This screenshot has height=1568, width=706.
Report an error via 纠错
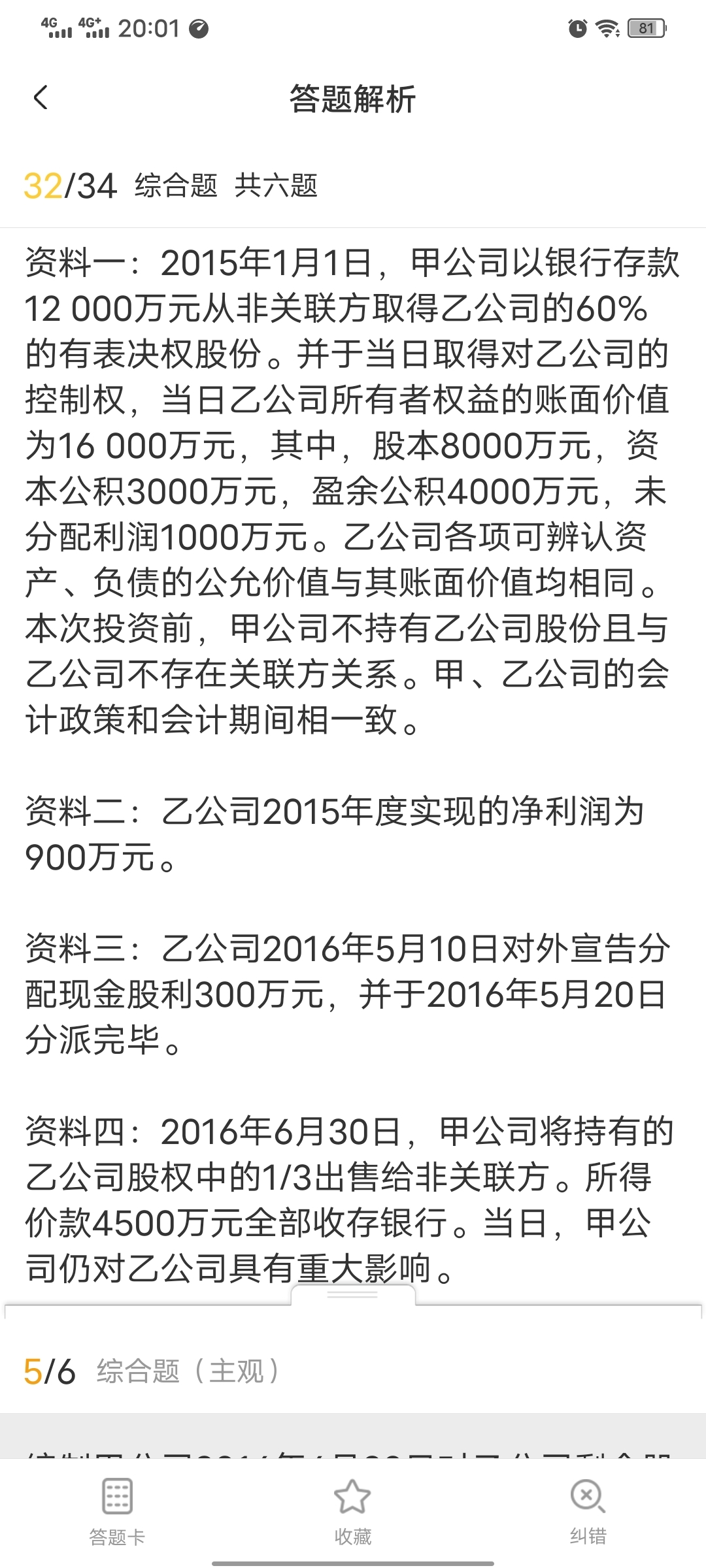pos(588,1512)
